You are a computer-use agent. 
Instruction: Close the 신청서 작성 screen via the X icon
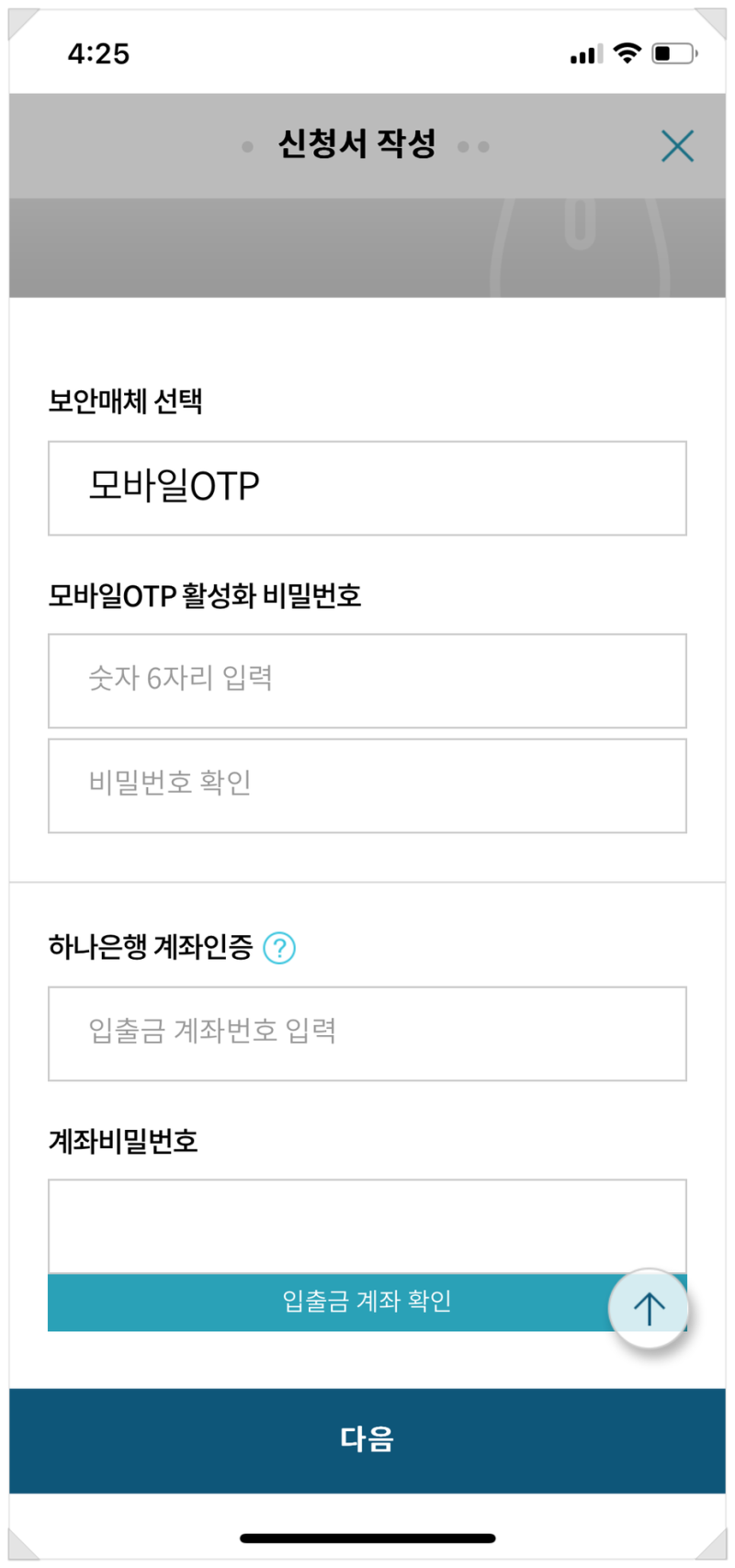coord(677,144)
